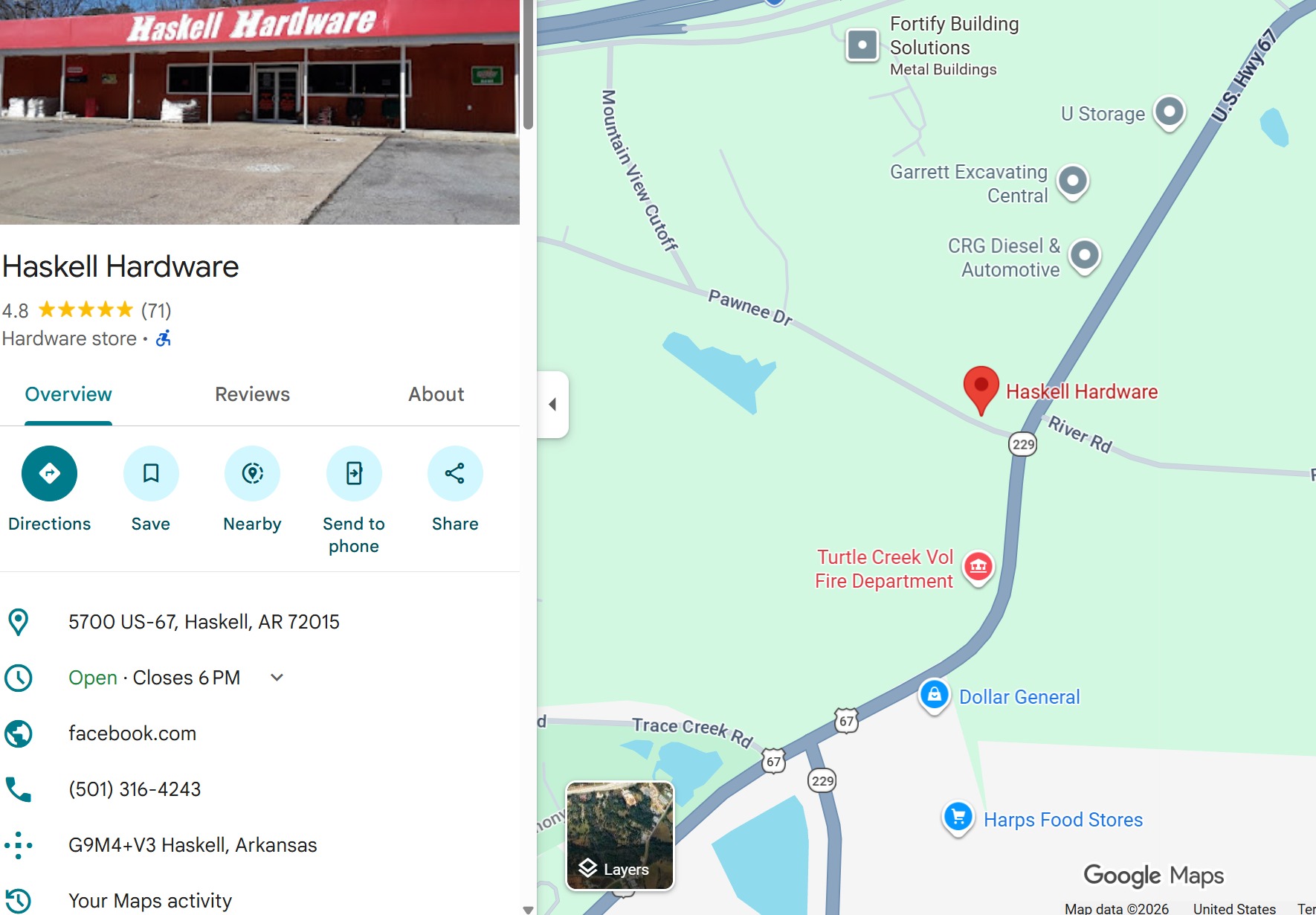Save Haskell Hardware to a list

(x=151, y=474)
